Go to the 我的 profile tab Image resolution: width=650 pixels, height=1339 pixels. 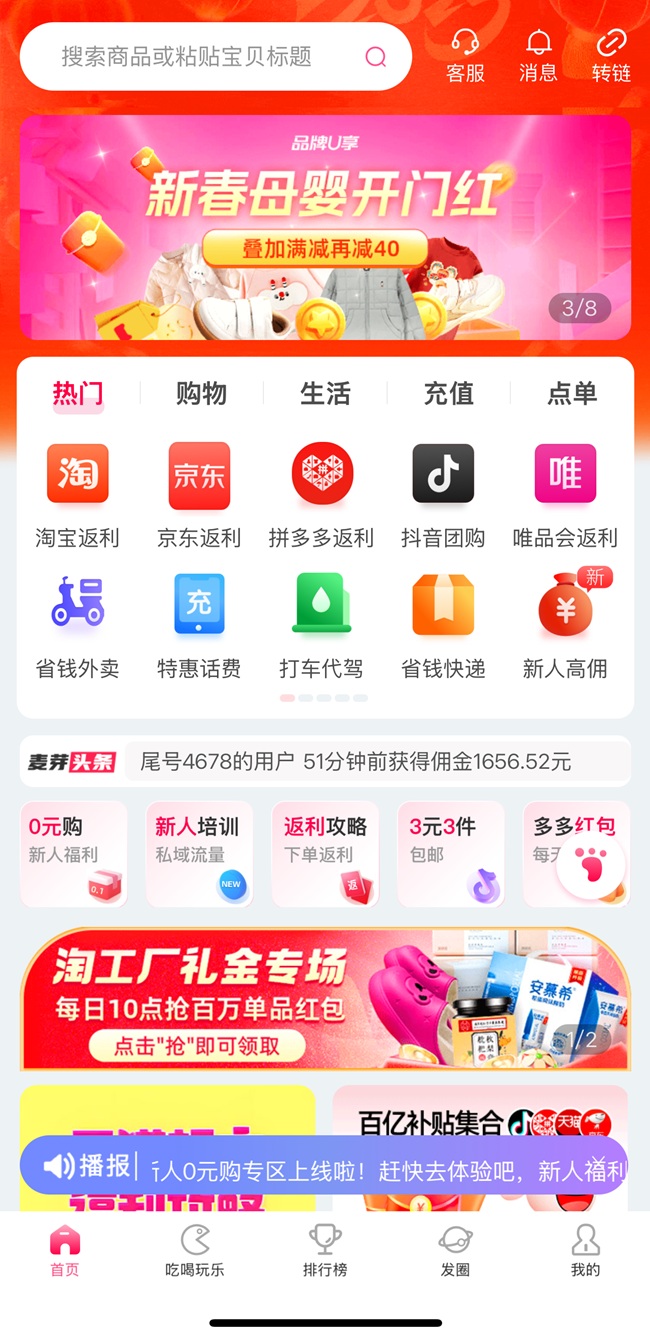585,1250
